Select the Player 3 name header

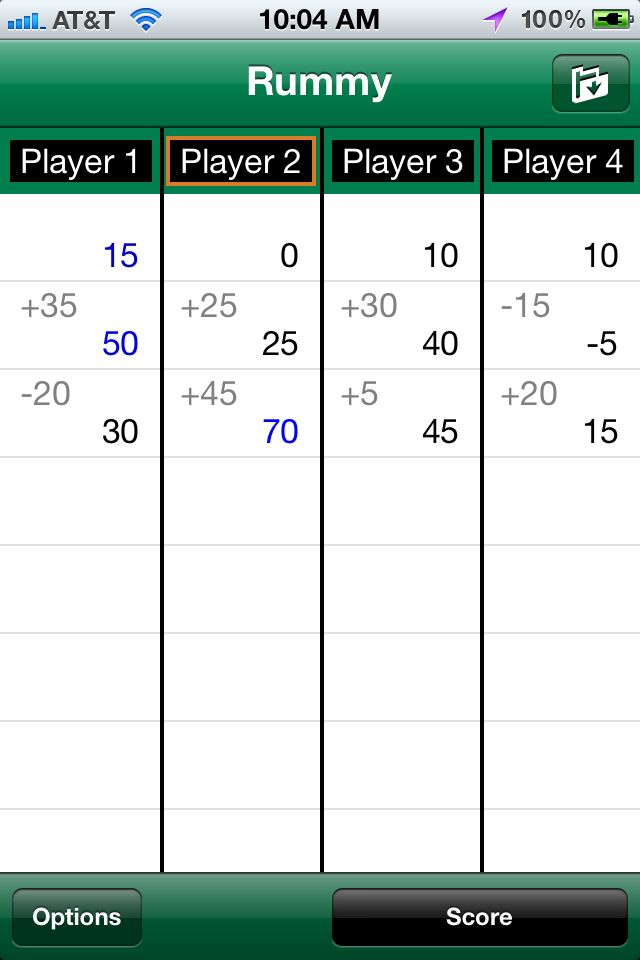pos(402,162)
